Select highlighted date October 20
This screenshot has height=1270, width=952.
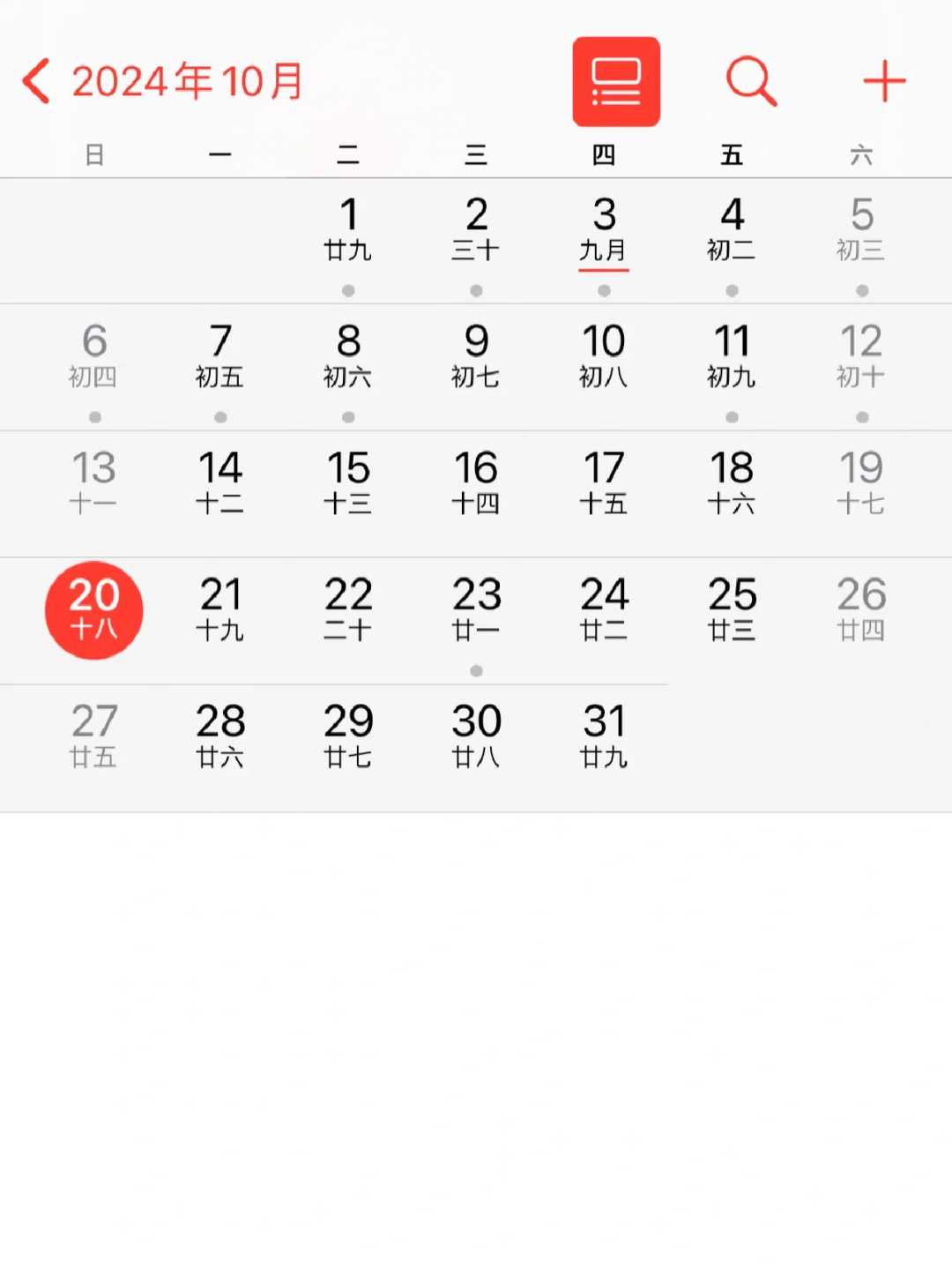(x=94, y=610)
